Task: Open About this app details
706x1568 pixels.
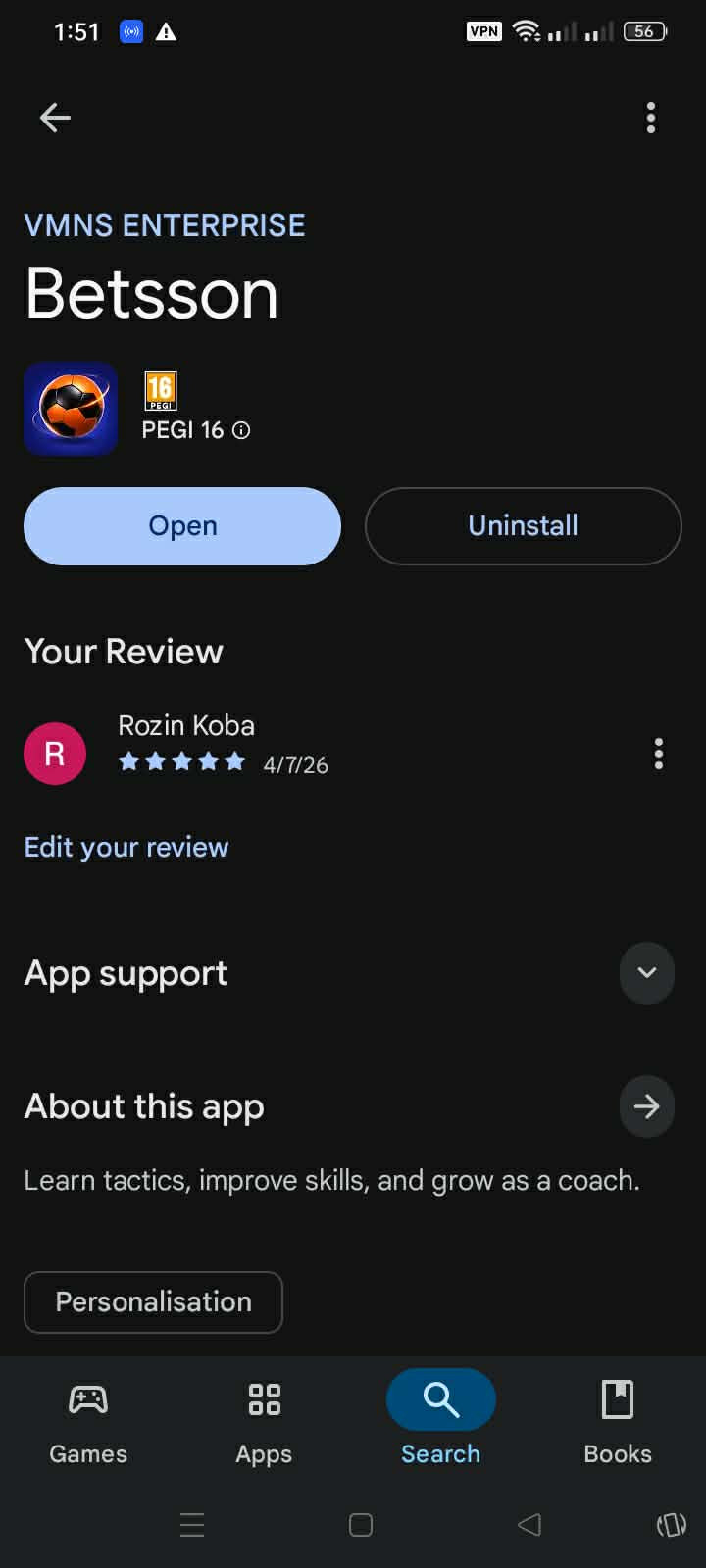Action: pyautogui.click(x=646, y=1106)
